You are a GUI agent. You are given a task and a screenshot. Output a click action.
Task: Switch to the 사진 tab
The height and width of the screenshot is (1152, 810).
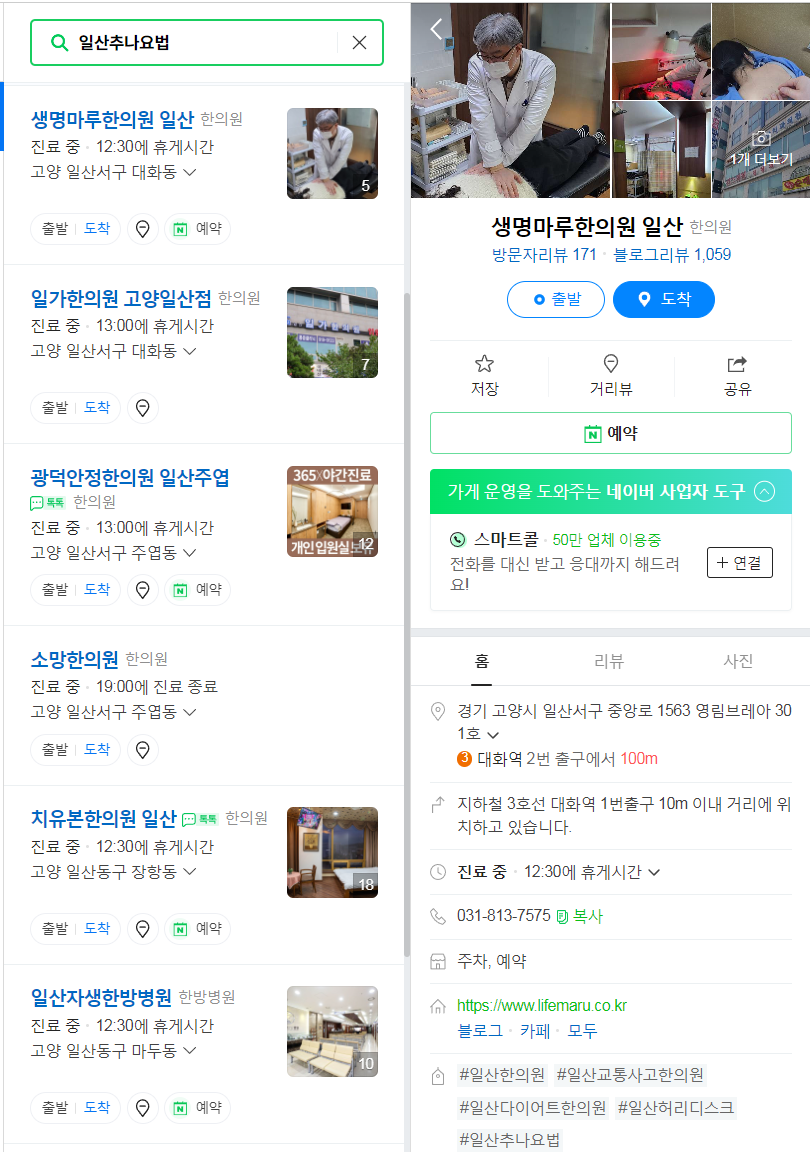coord(737,661)
